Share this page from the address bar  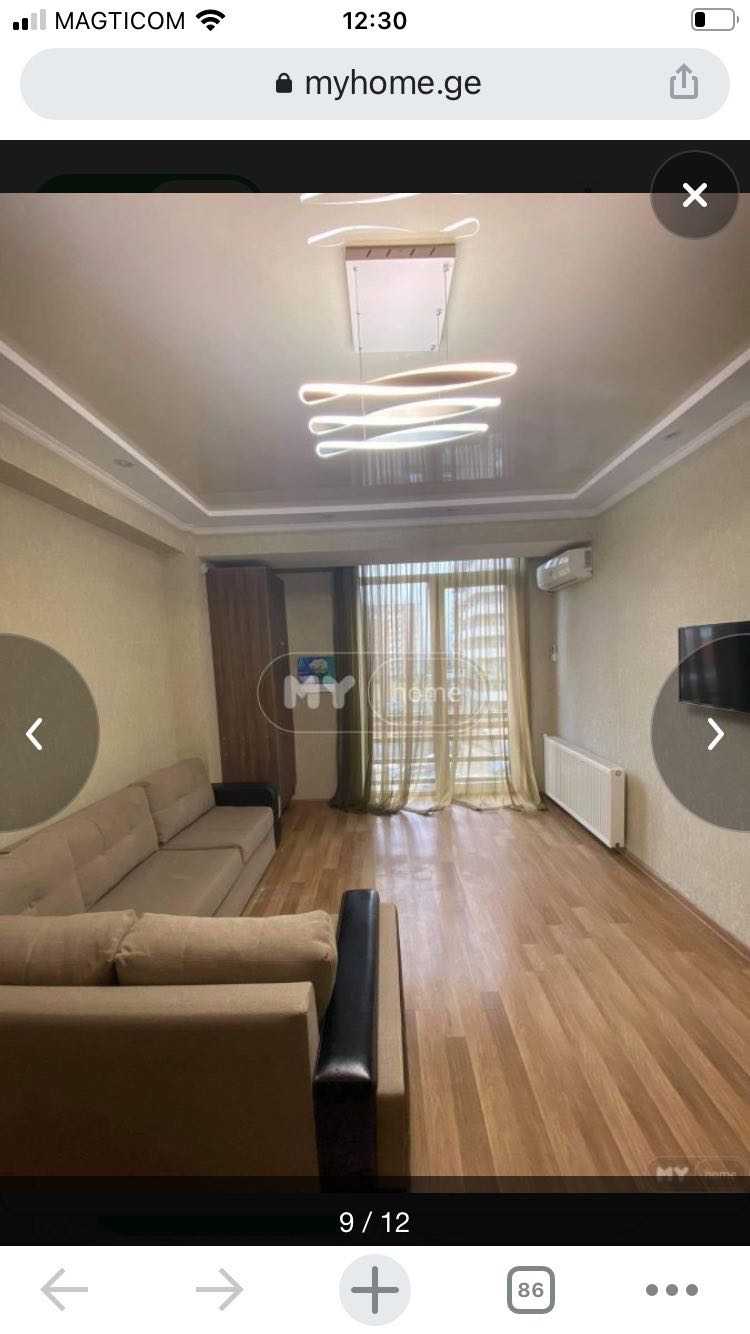tap(684, 82)
